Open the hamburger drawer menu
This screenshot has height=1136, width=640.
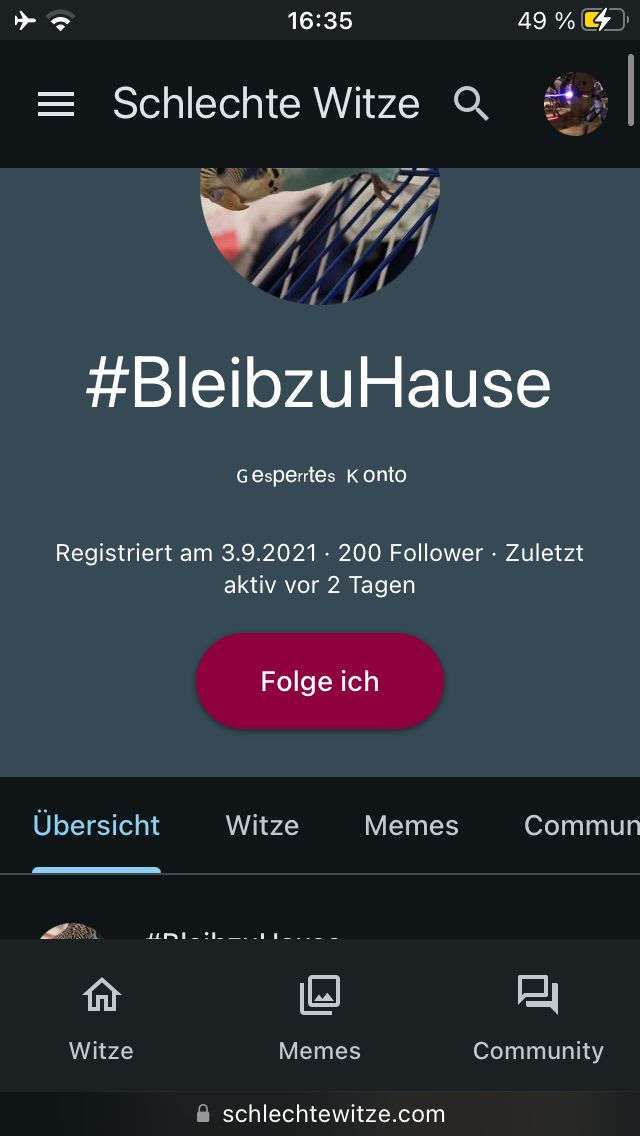pos(56,104)
